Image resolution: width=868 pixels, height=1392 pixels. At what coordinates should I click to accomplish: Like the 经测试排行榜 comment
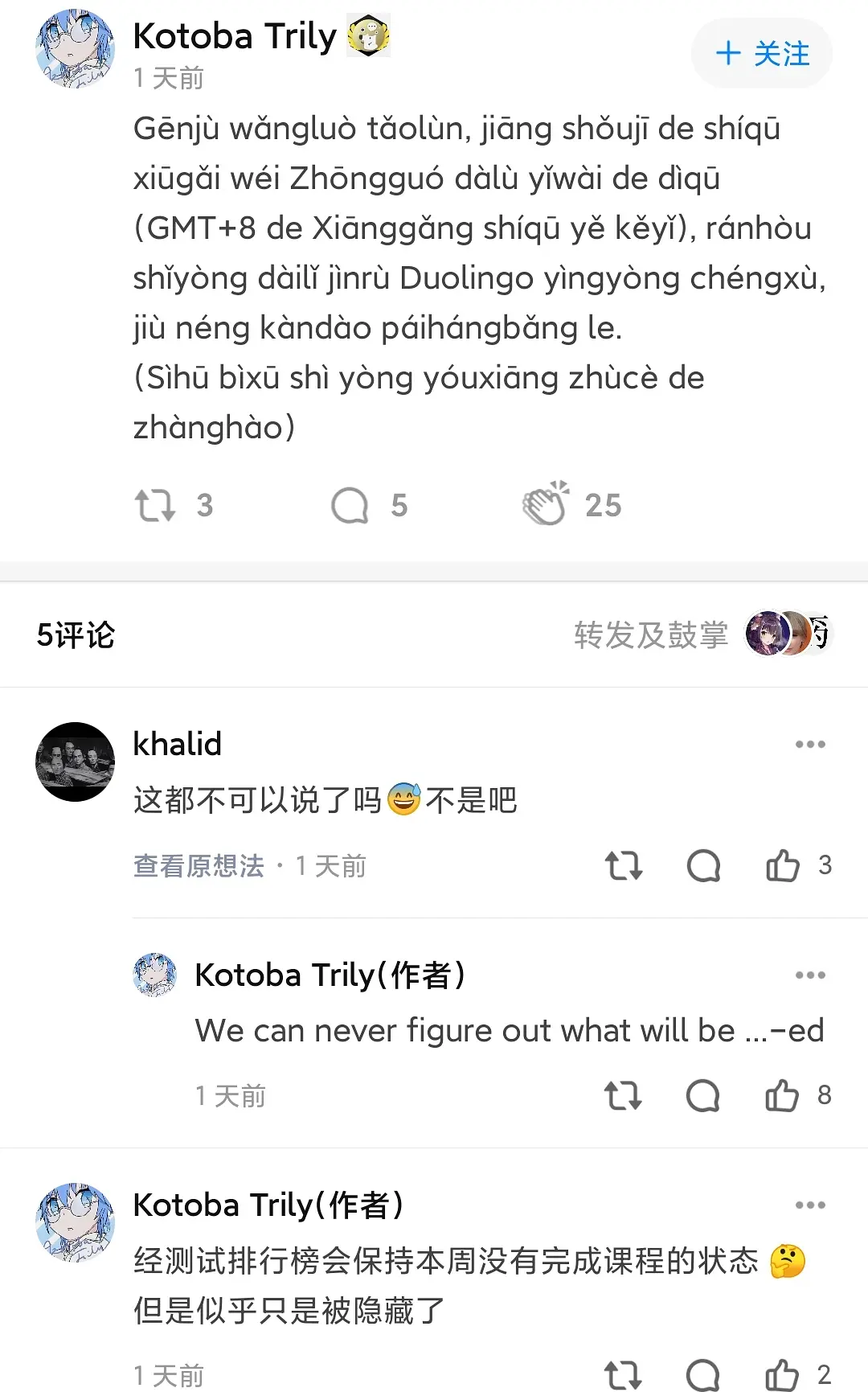(x=783, y=1375)
